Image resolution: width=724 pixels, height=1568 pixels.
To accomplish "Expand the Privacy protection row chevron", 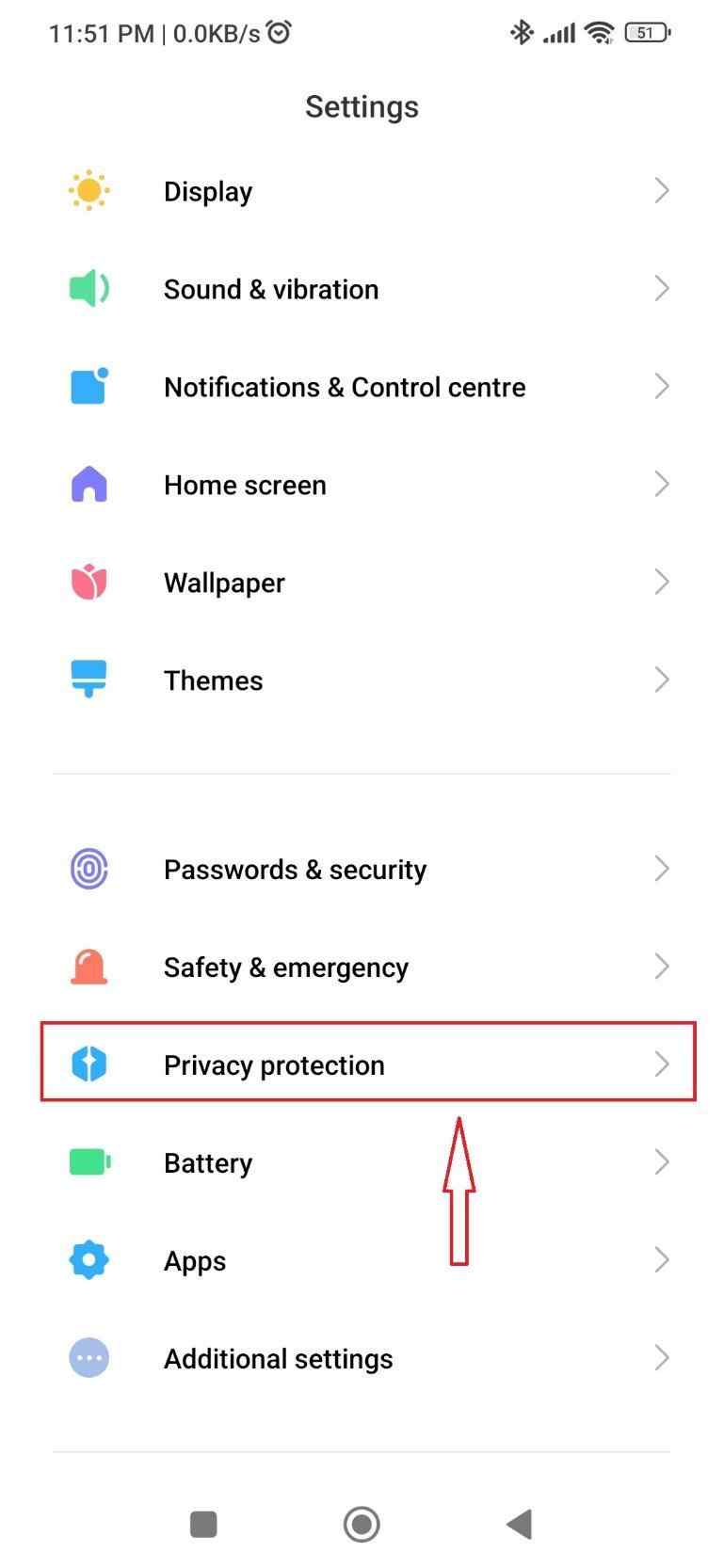I will pos(662,1064).
